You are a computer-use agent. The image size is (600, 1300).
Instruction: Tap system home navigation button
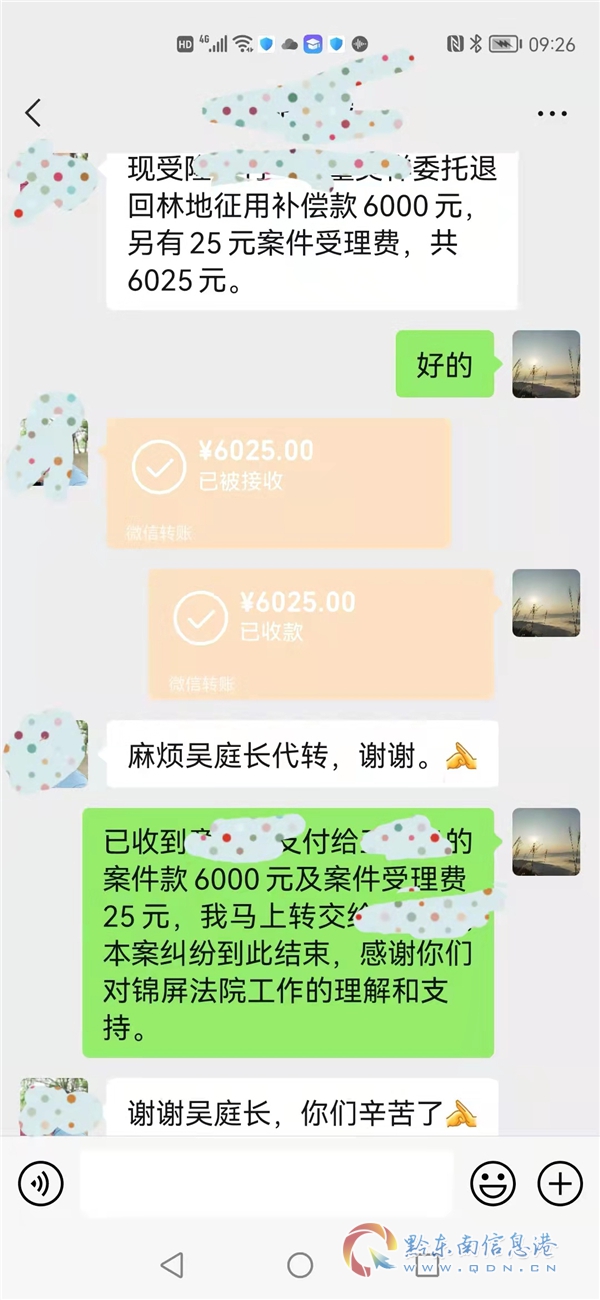[x=300, y=1265]
